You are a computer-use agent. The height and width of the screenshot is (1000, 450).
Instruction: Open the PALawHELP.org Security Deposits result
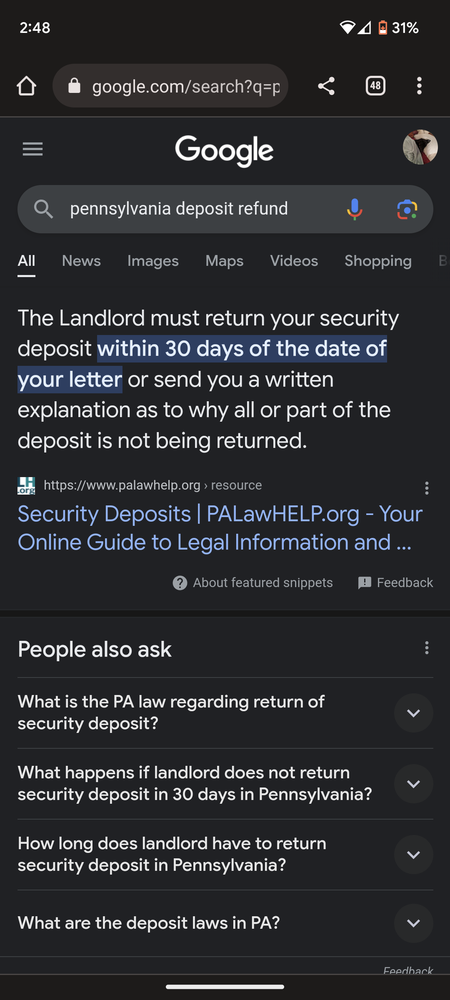[220, 528]
